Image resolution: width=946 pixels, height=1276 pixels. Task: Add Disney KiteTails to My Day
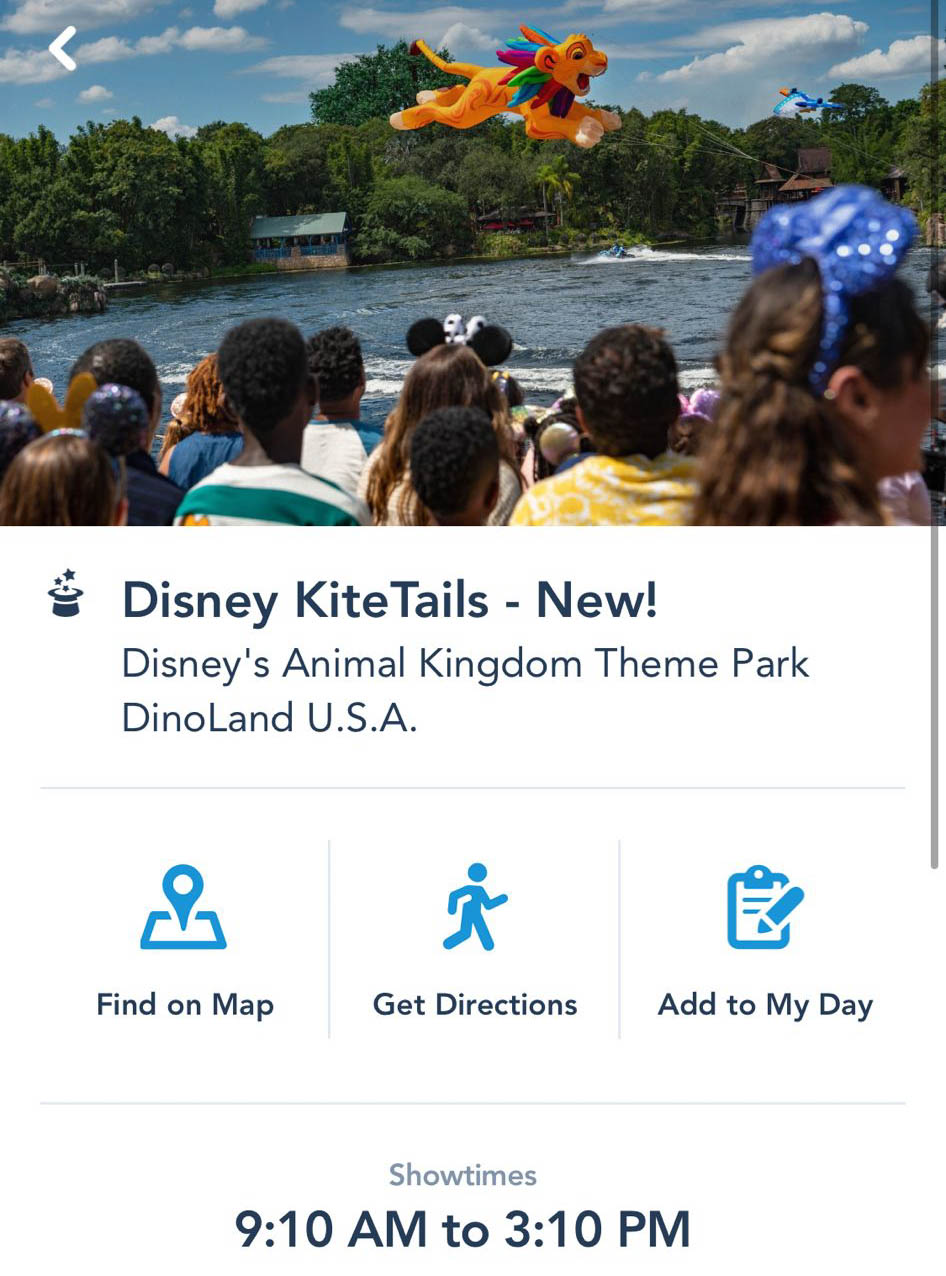point(765,940)
